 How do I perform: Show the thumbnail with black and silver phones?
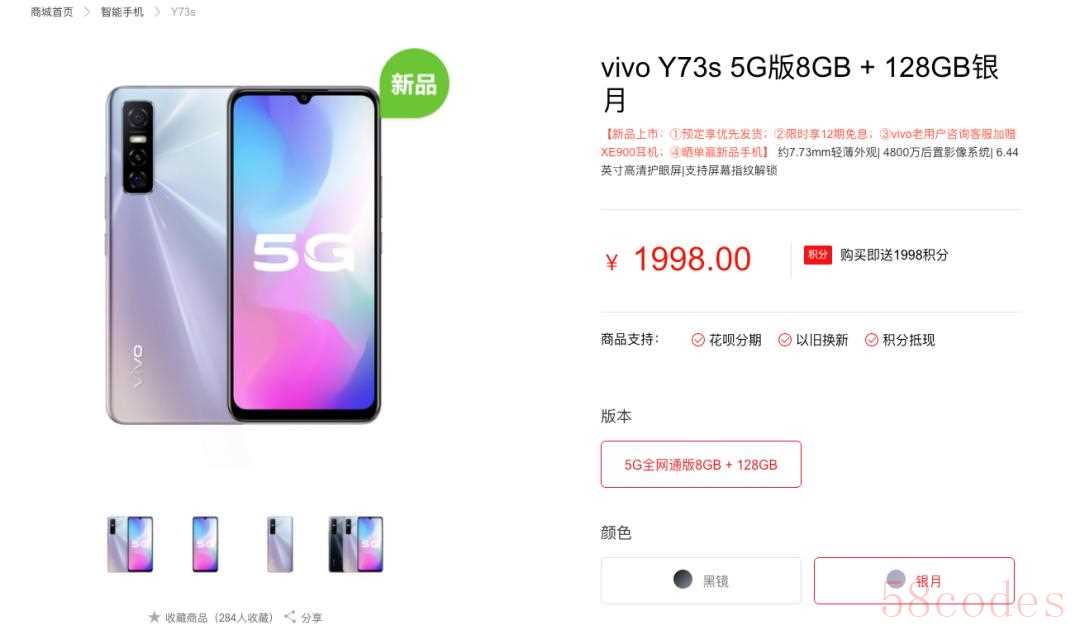356,544
